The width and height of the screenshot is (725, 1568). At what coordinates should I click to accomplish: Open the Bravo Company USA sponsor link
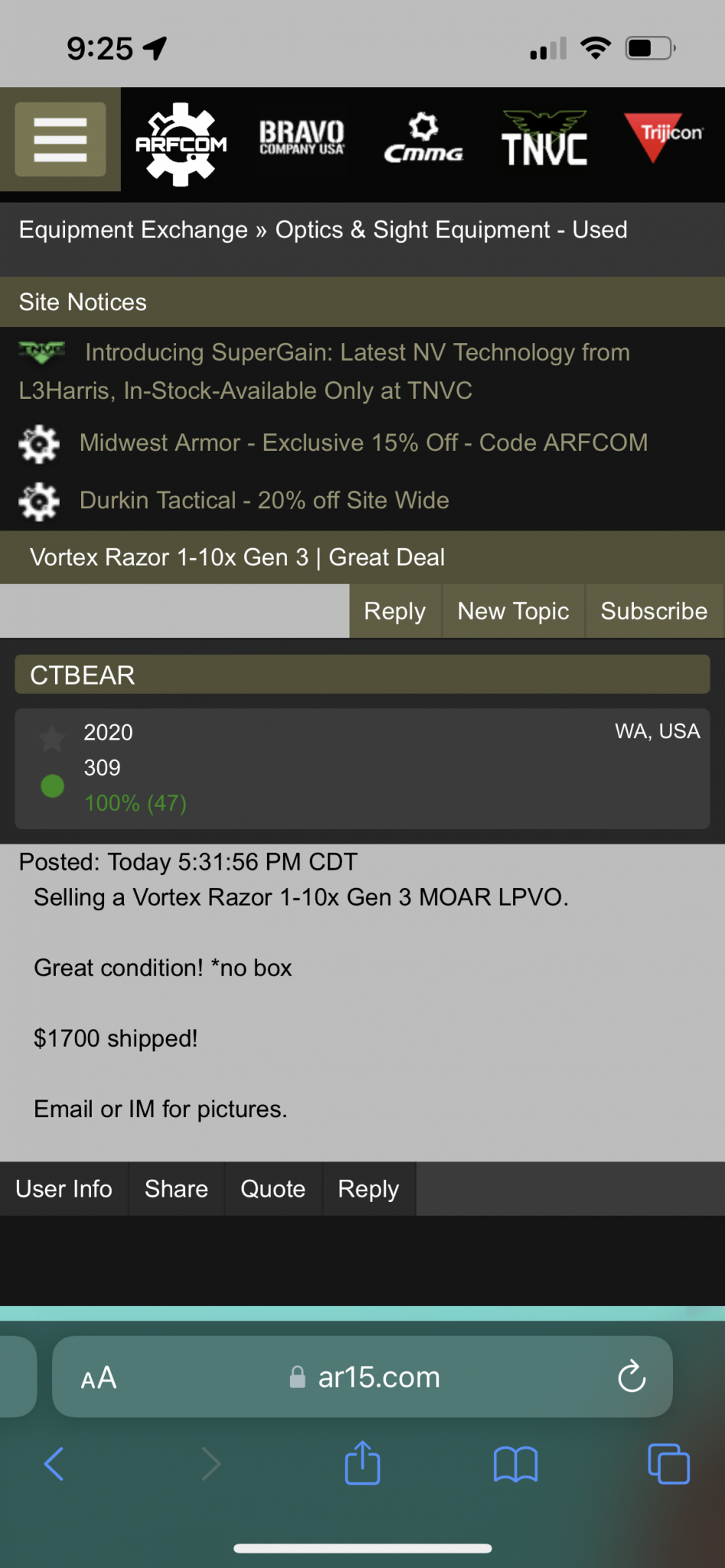302,139
